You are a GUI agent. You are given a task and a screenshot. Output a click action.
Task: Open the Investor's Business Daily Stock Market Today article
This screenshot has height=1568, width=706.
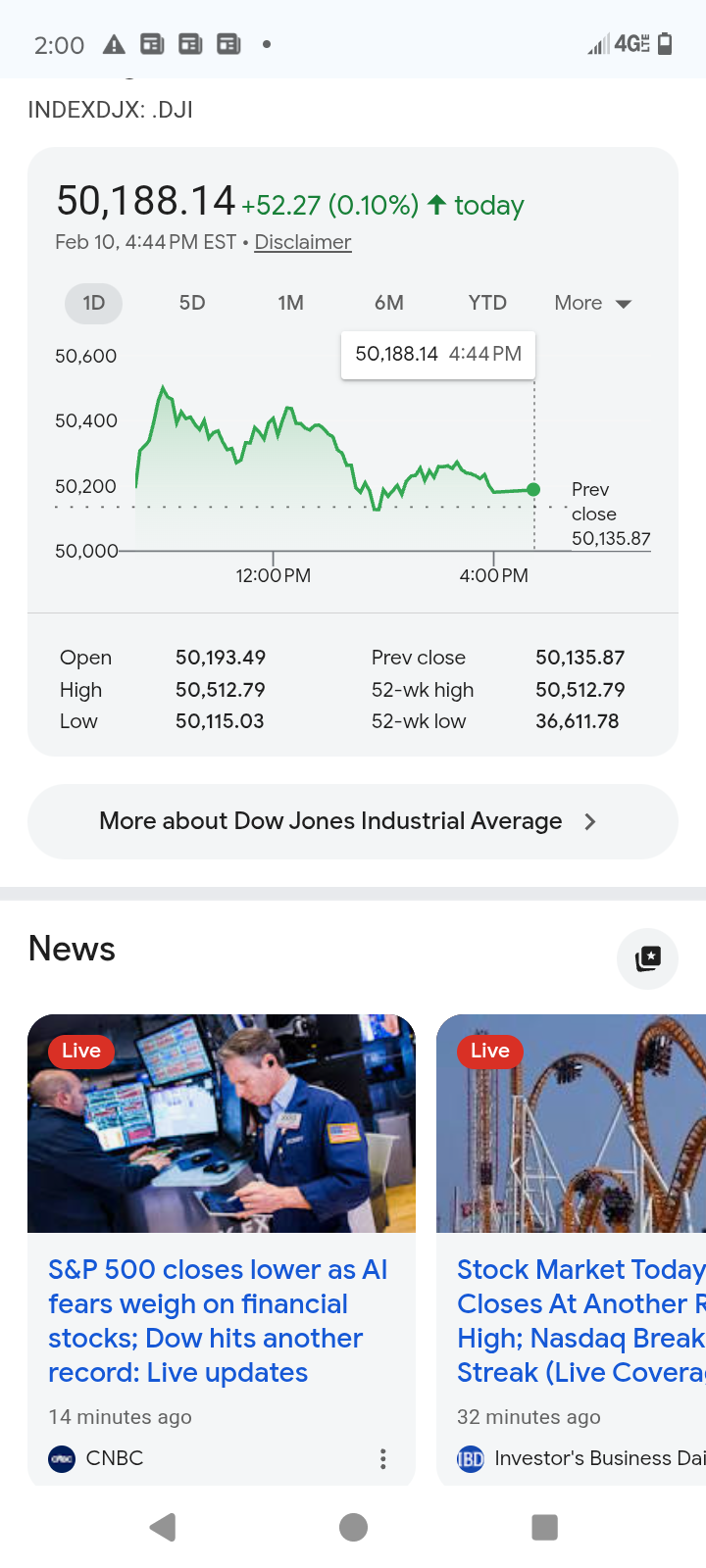pyautogui.click(x=580, y=1320)
